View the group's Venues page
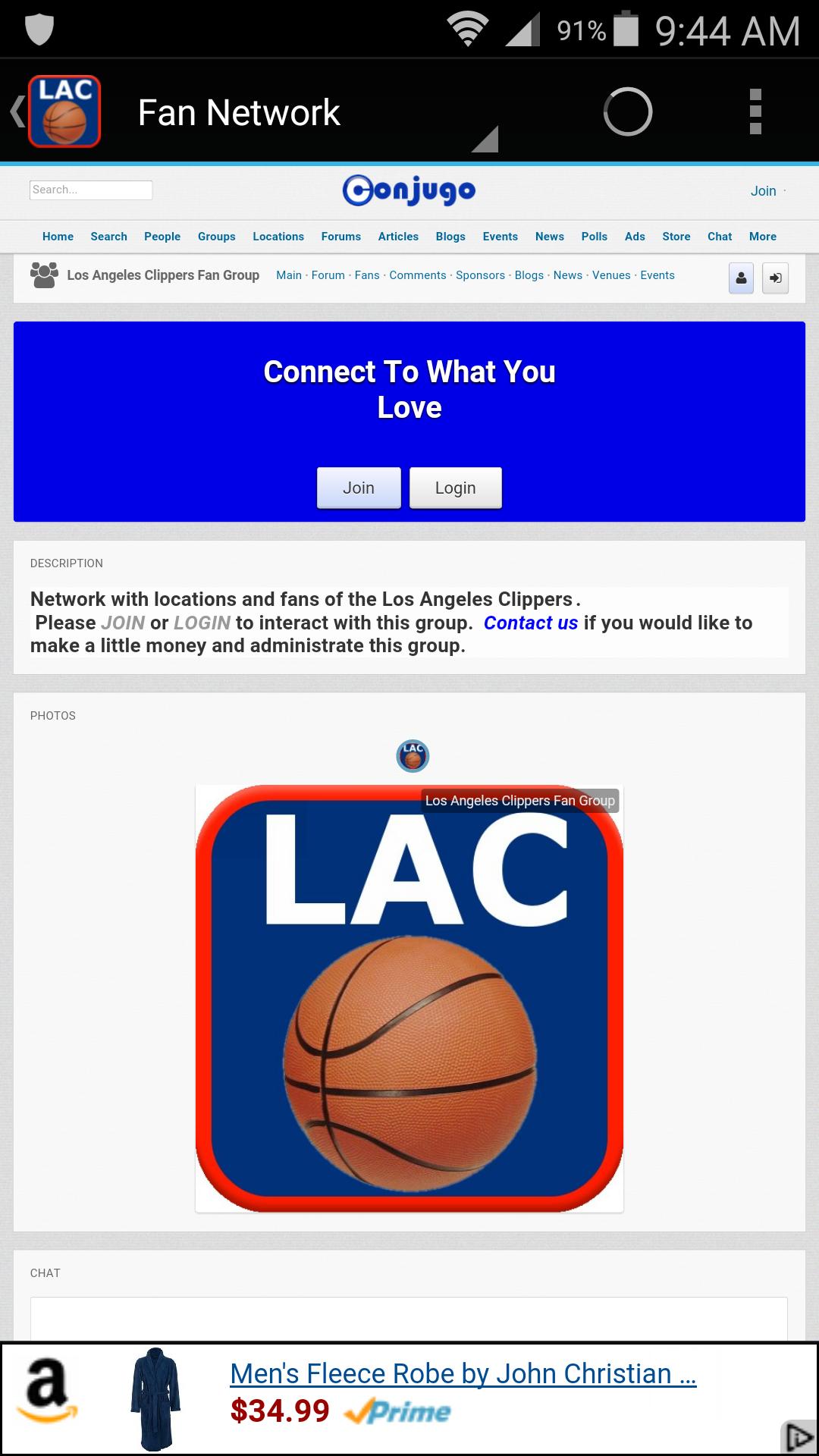 coord(611,275)
